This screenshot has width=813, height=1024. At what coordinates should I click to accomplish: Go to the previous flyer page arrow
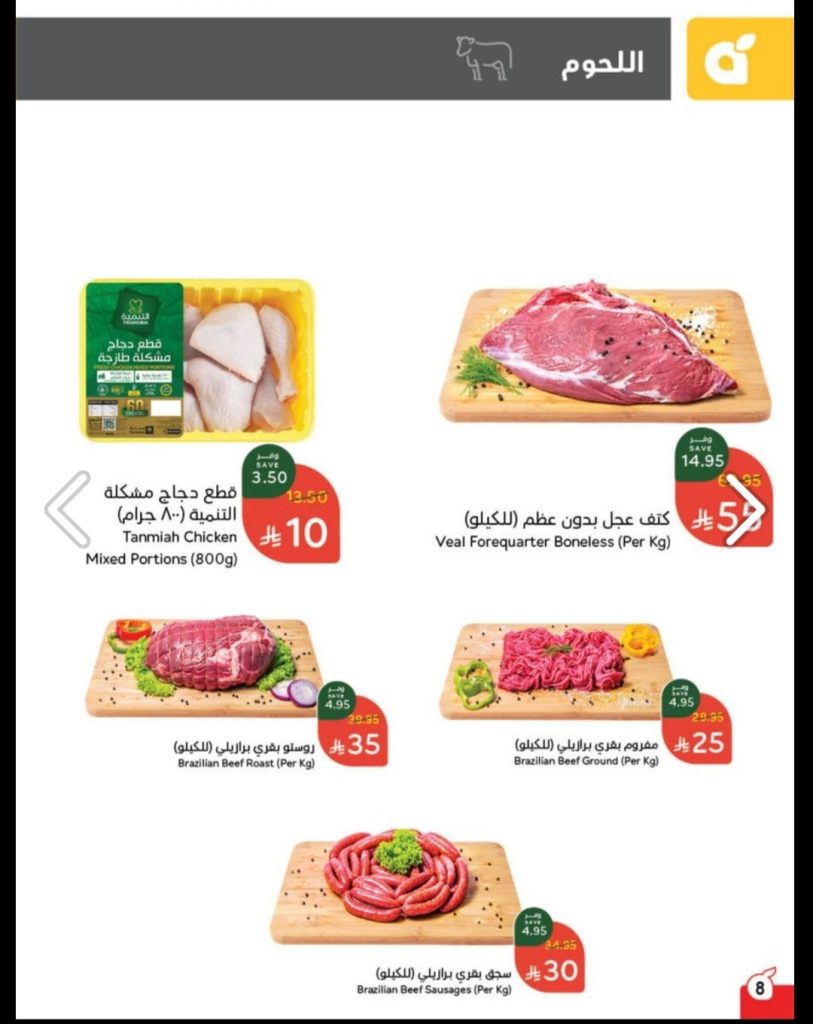(67, 509)
